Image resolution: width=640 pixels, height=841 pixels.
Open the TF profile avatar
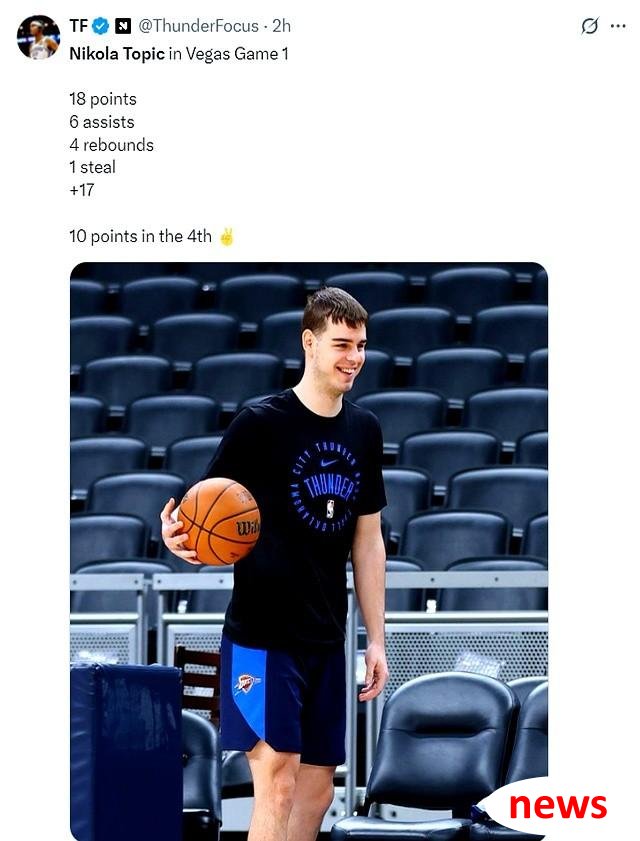coord(38,37)
